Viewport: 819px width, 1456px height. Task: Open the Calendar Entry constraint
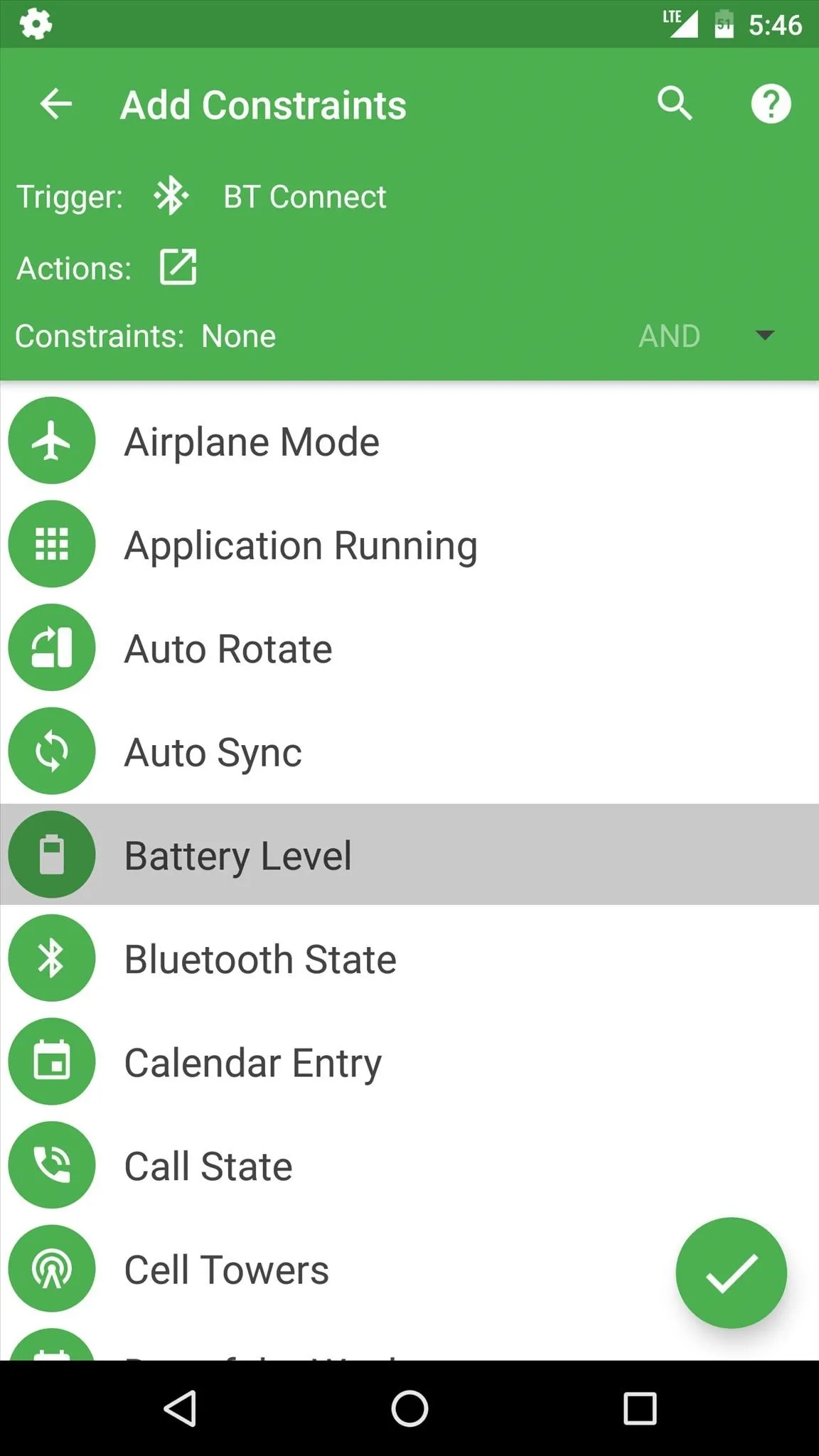pos(409,1062)
